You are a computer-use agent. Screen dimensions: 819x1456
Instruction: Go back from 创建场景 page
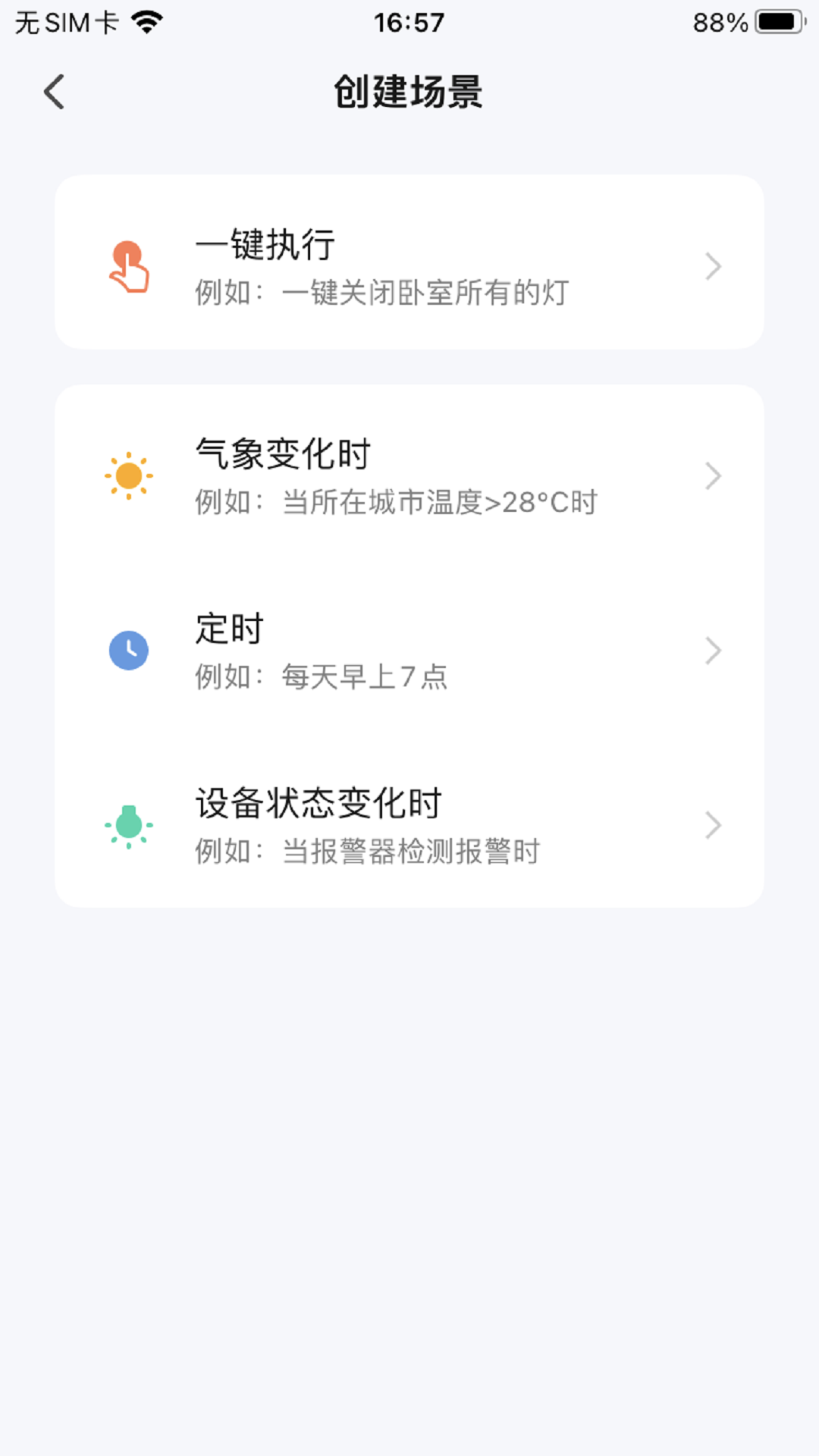click(x=54, y=93)
